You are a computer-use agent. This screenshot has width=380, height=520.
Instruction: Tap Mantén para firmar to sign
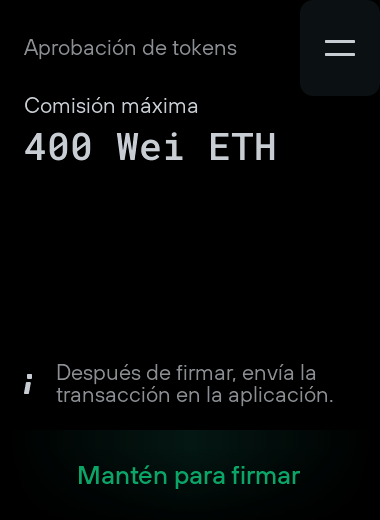(189, 475)
